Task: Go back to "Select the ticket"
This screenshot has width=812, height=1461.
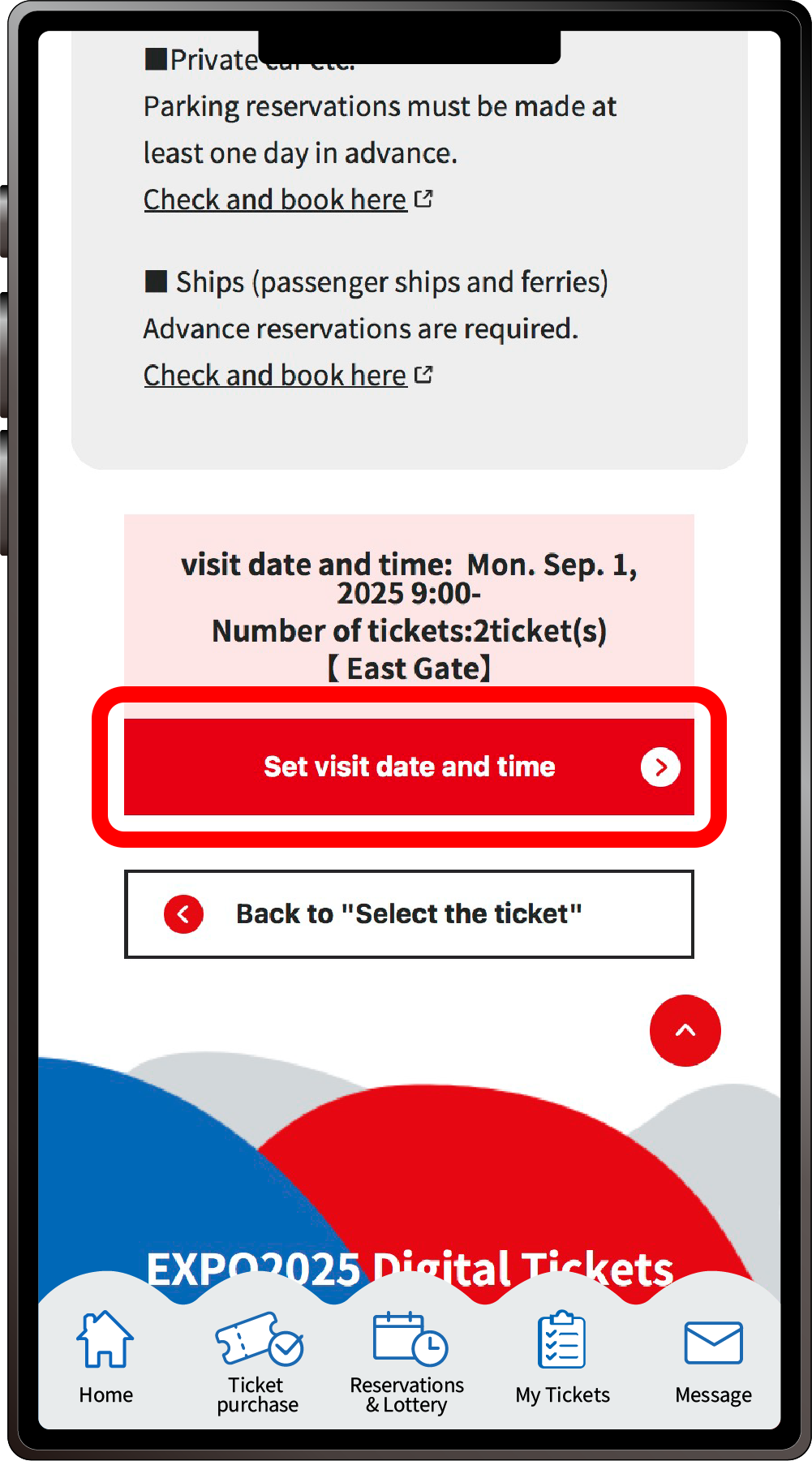Action: pos(409,914)
